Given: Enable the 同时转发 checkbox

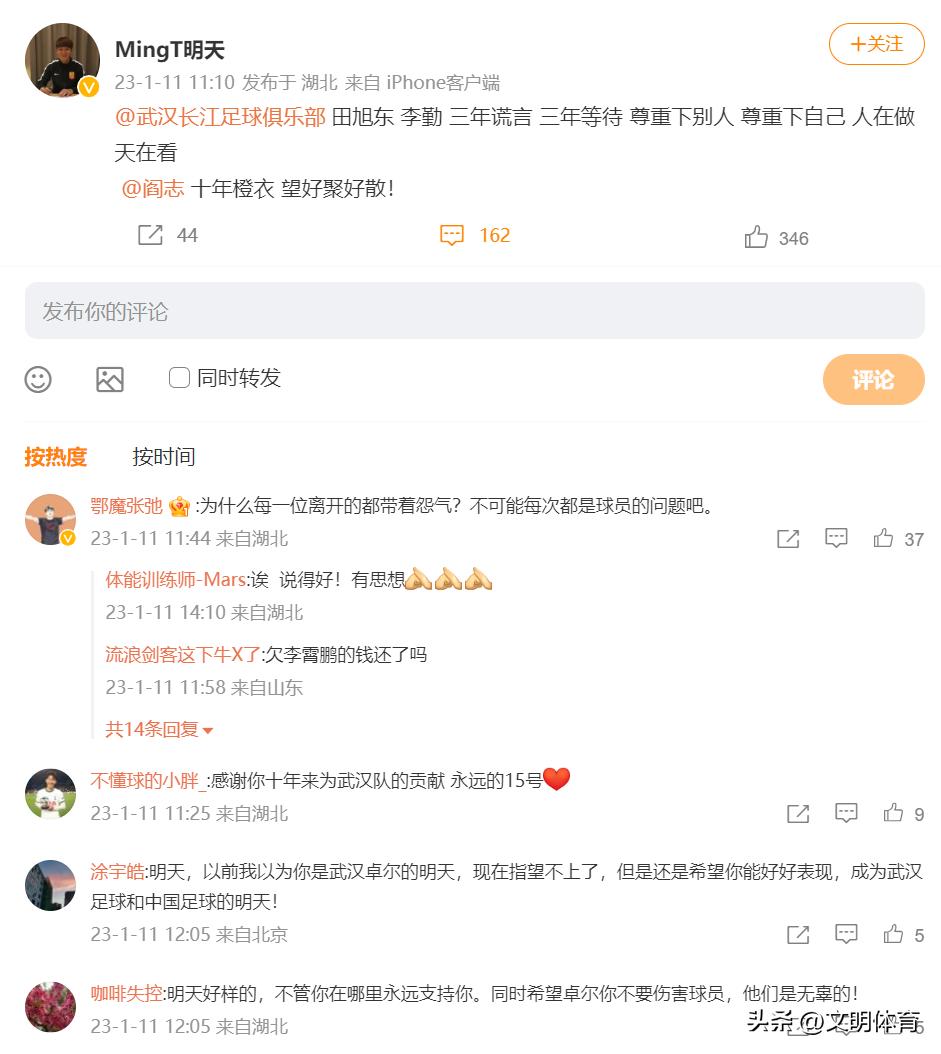Looking at the screenshot, I should point(178,378).
